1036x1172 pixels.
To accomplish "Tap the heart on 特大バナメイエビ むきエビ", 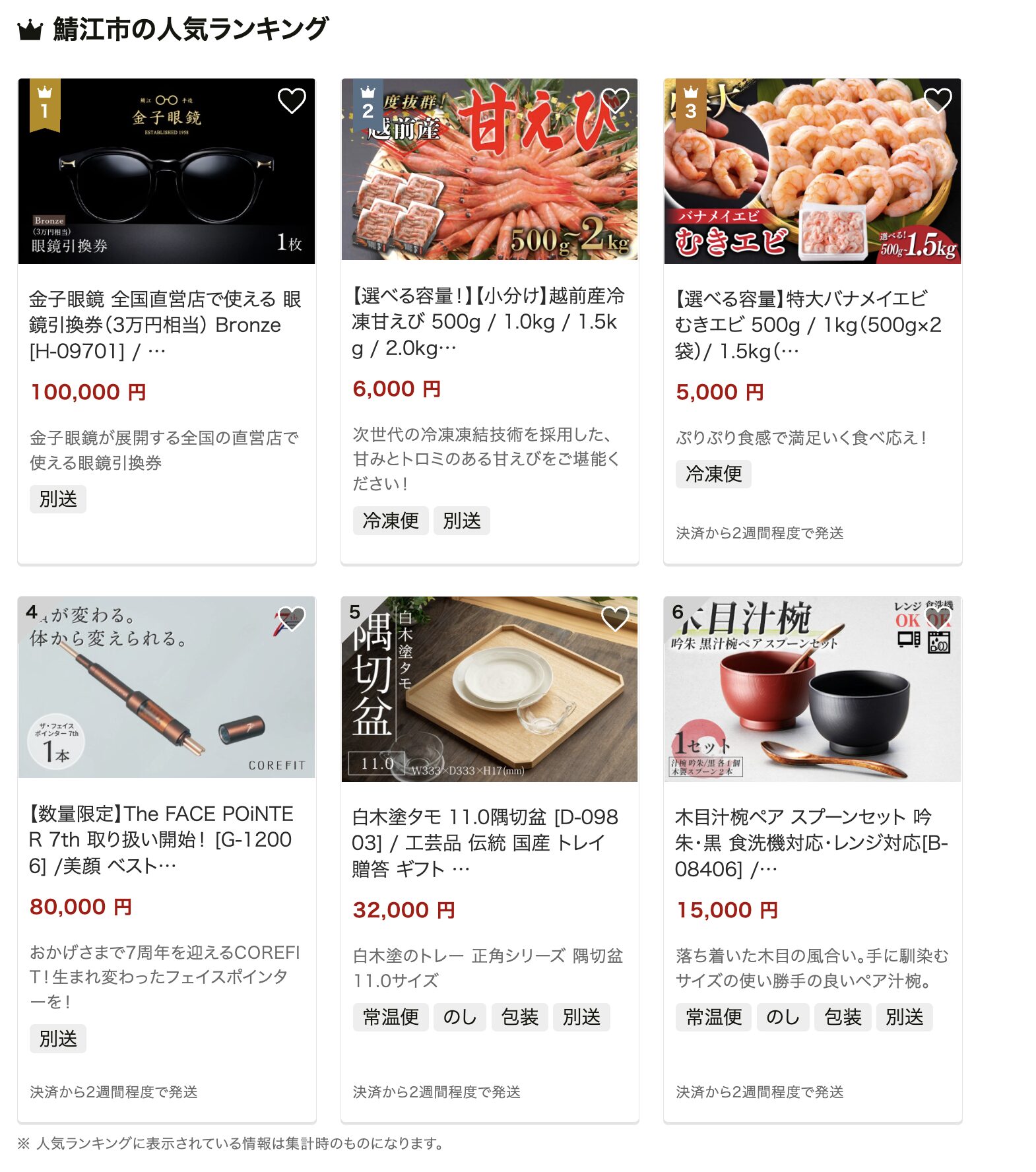I will click(937, 101).
